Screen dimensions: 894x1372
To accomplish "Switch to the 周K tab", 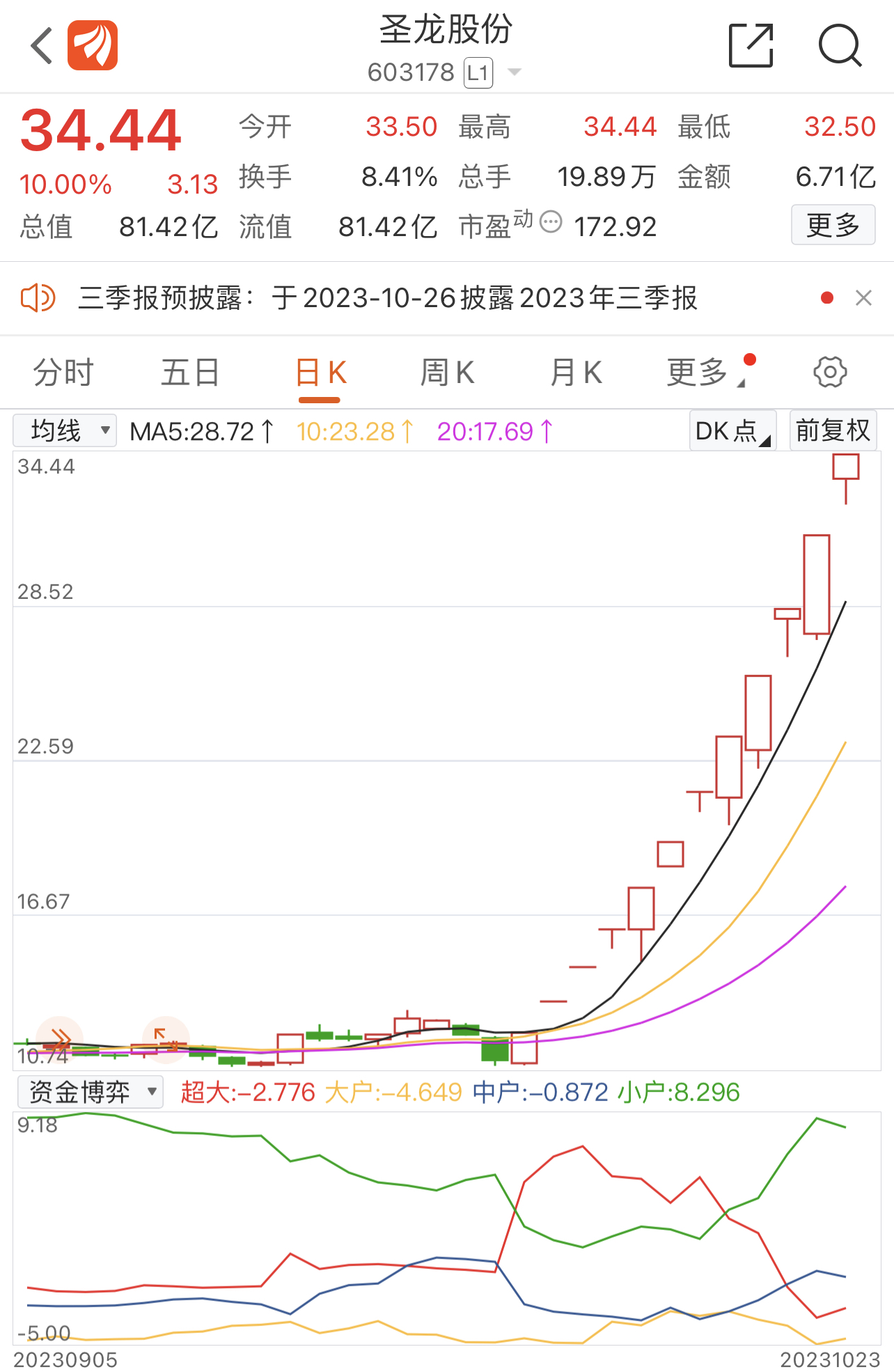I will coord(447,373).
